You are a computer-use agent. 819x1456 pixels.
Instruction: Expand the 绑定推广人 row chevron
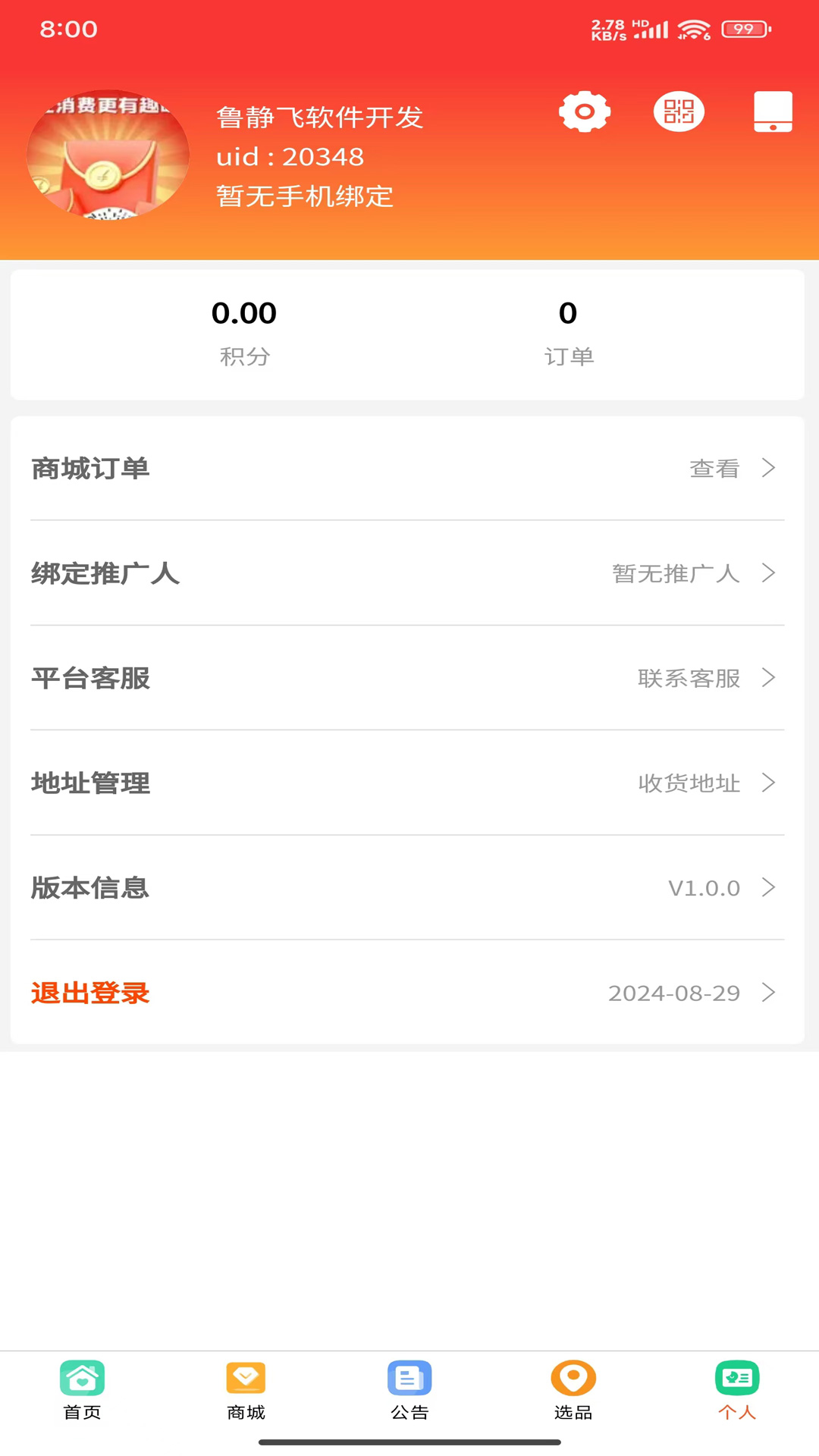(770, 573)
